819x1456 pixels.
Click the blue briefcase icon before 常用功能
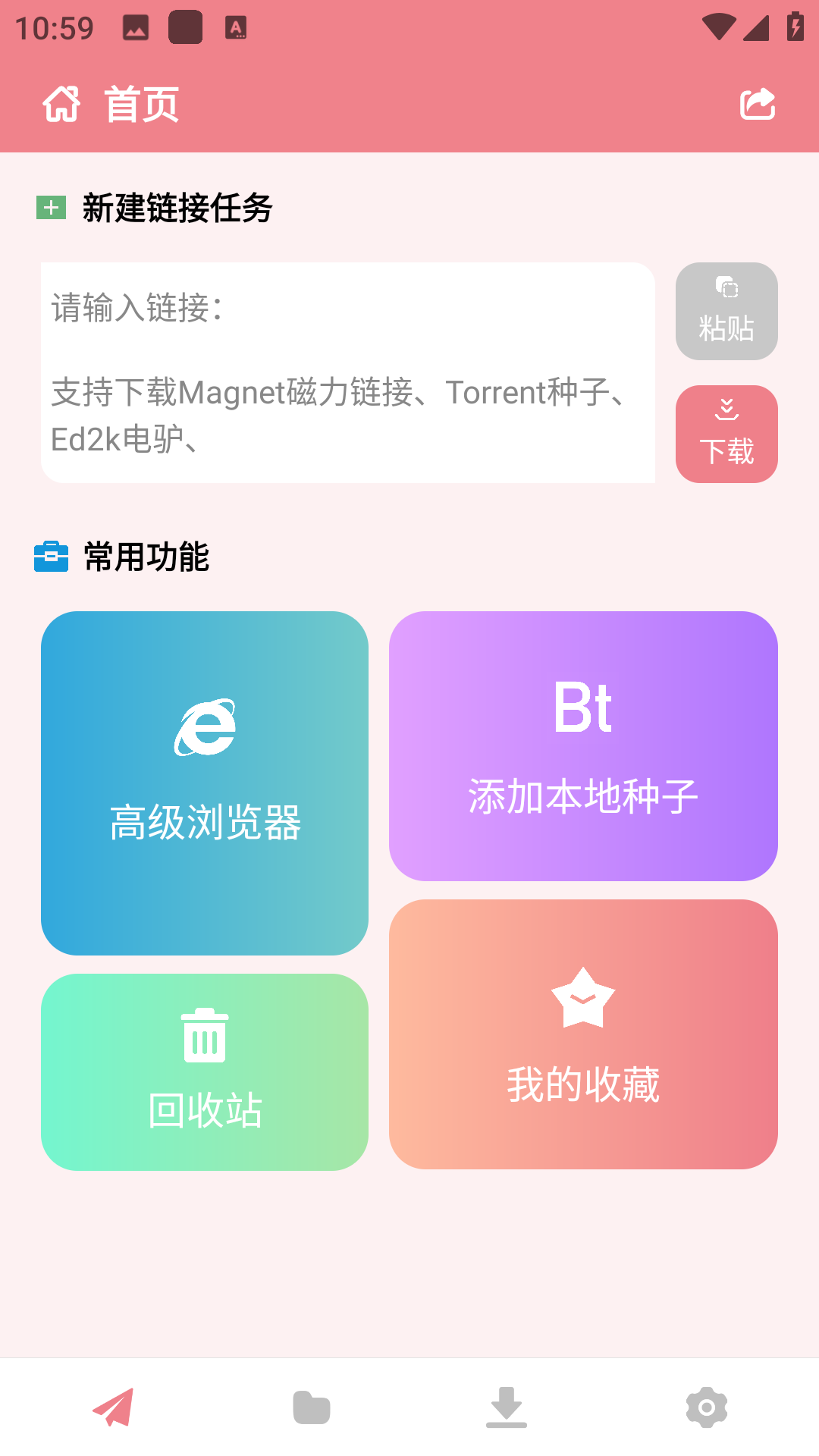click(51, 557)
